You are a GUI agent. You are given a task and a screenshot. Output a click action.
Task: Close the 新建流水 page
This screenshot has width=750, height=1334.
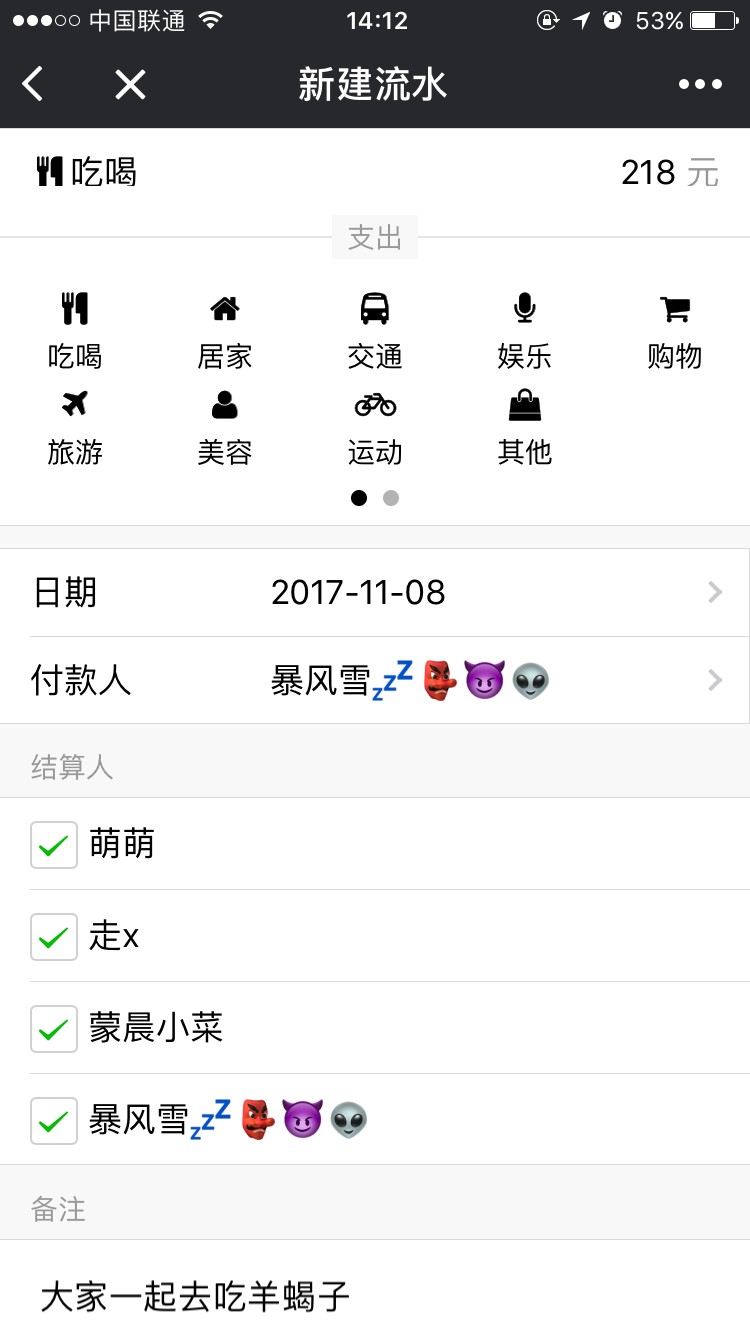130,84
